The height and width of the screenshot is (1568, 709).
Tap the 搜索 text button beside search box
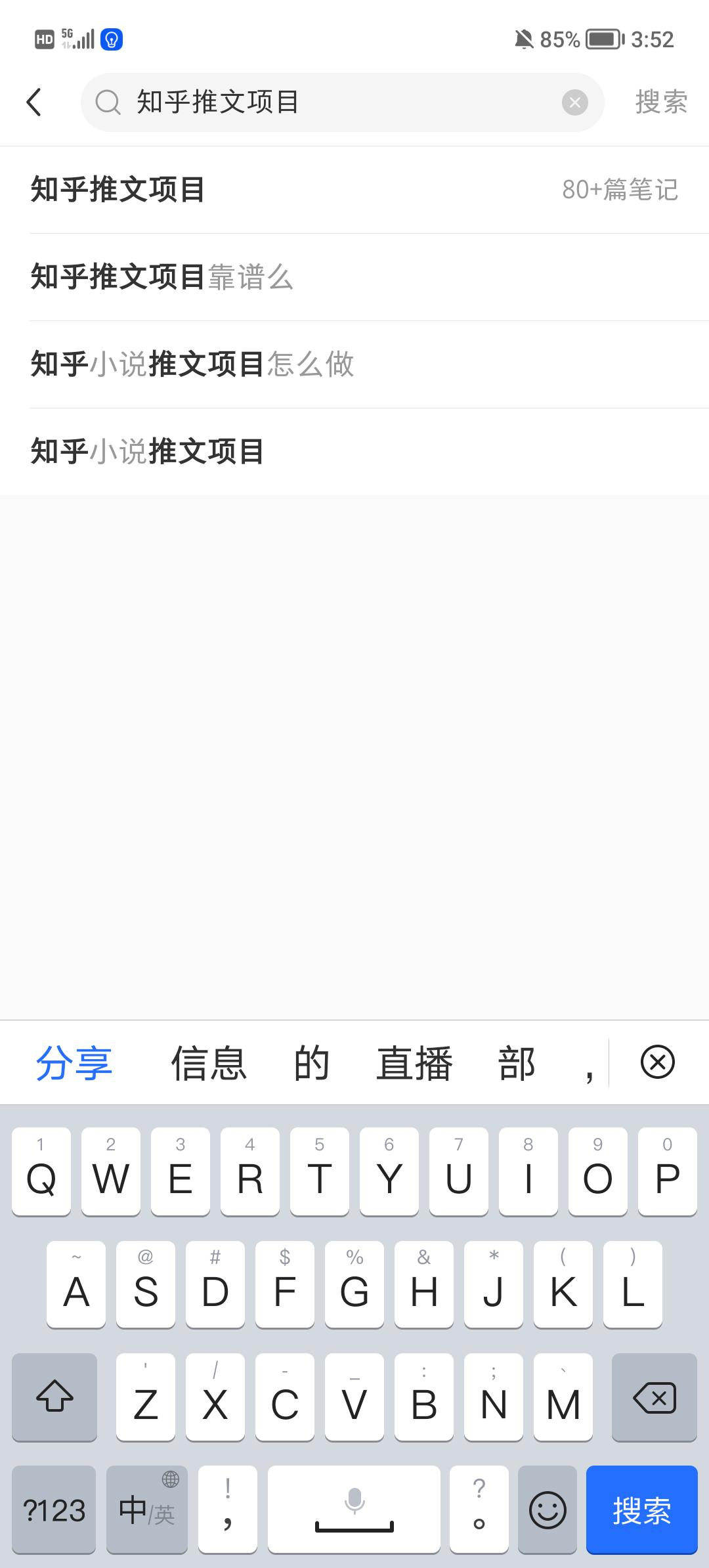click(x=660, y=102)
